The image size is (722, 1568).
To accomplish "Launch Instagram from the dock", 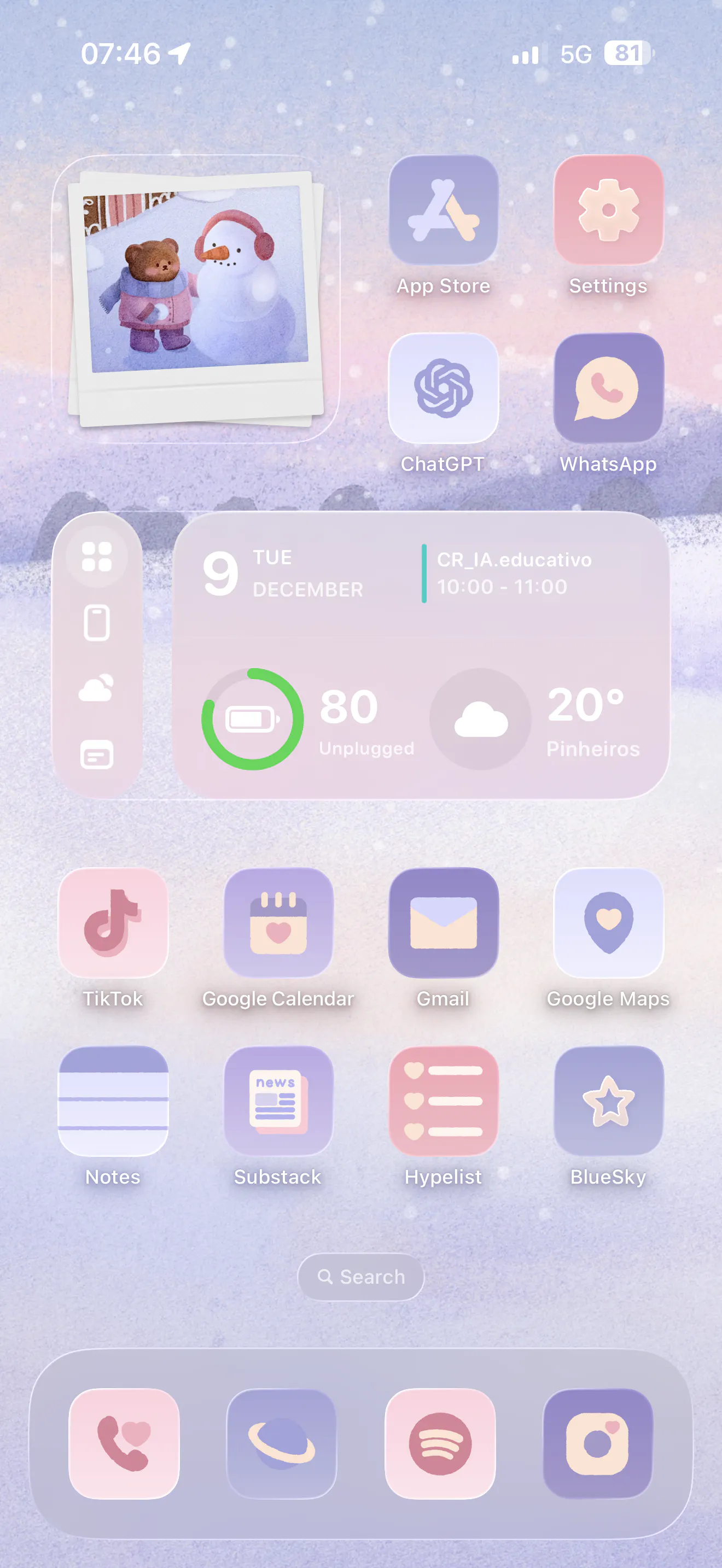I will 598,1443.
